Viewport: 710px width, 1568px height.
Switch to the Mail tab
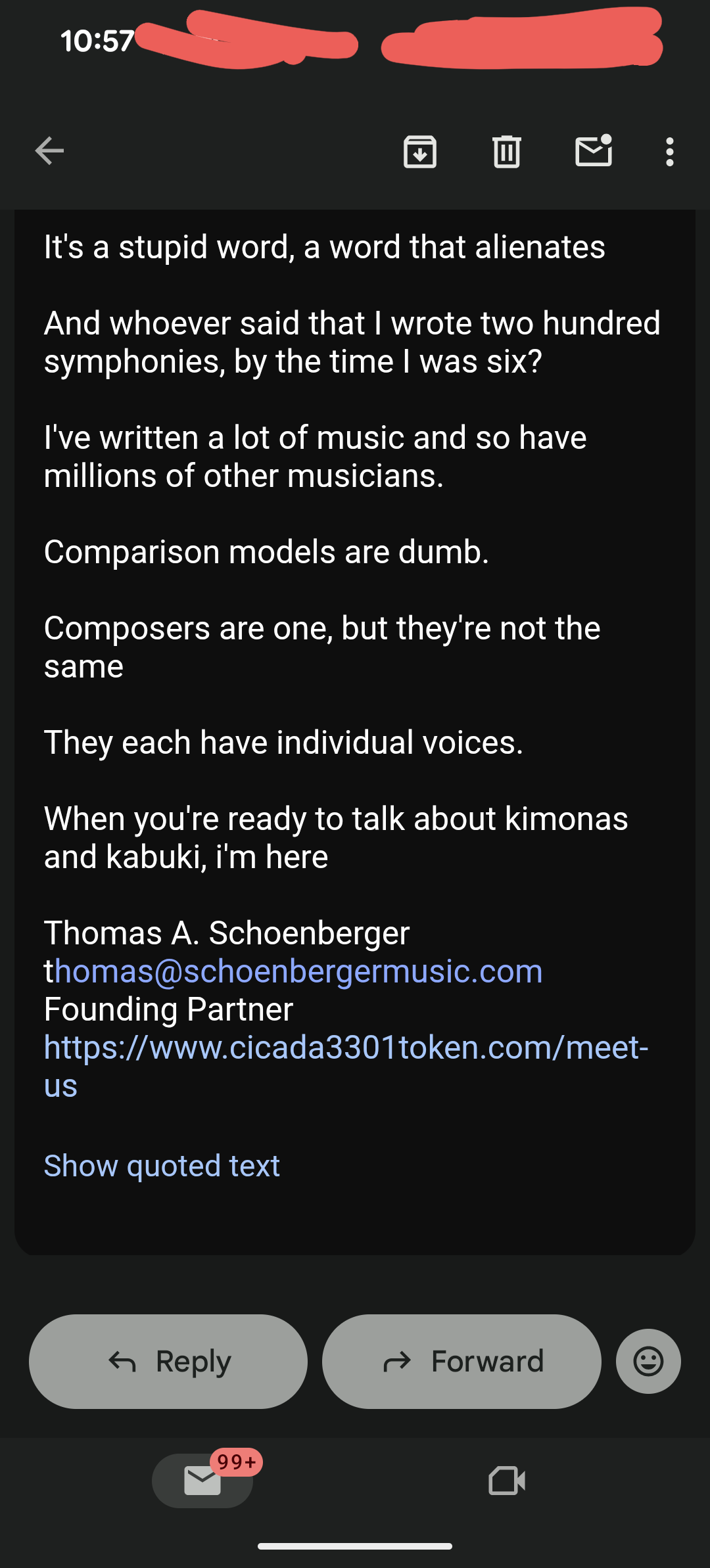(202, 1481)
